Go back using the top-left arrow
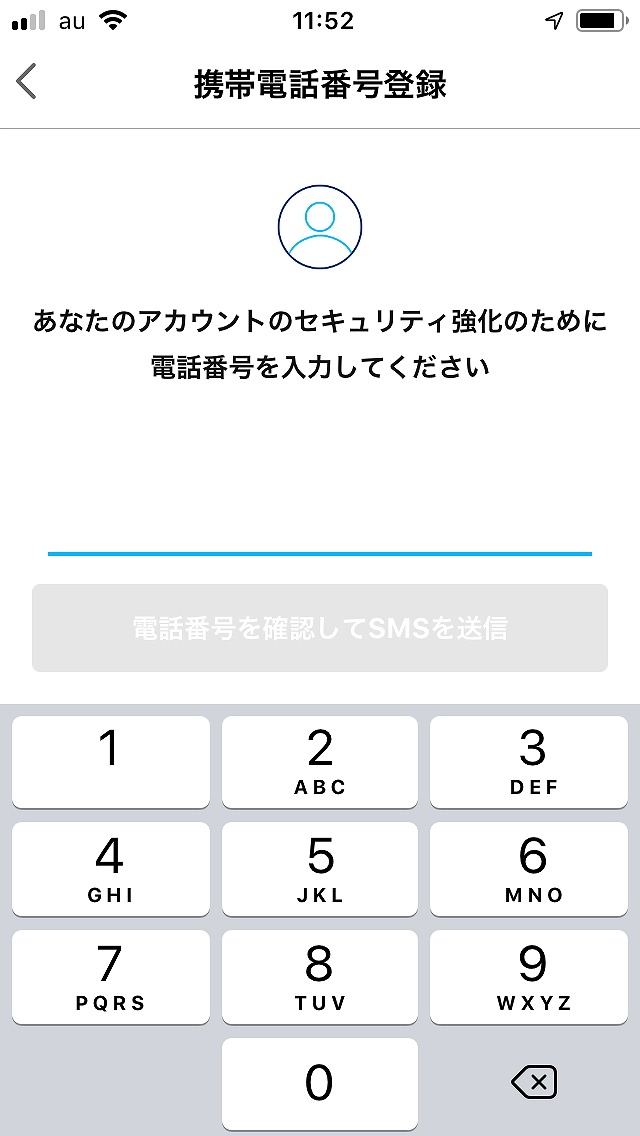The height and width of the screenshot is (1136, 640). coord(27,81)
